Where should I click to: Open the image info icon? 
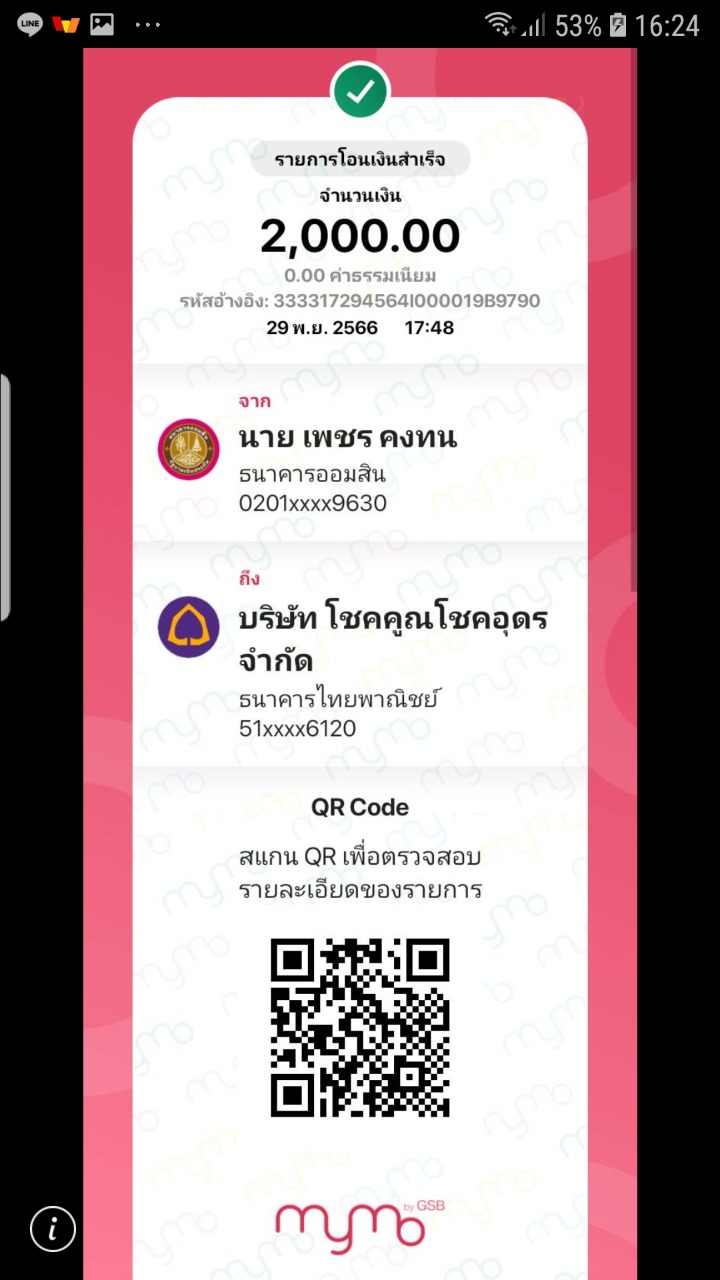tap(52, 1228)
